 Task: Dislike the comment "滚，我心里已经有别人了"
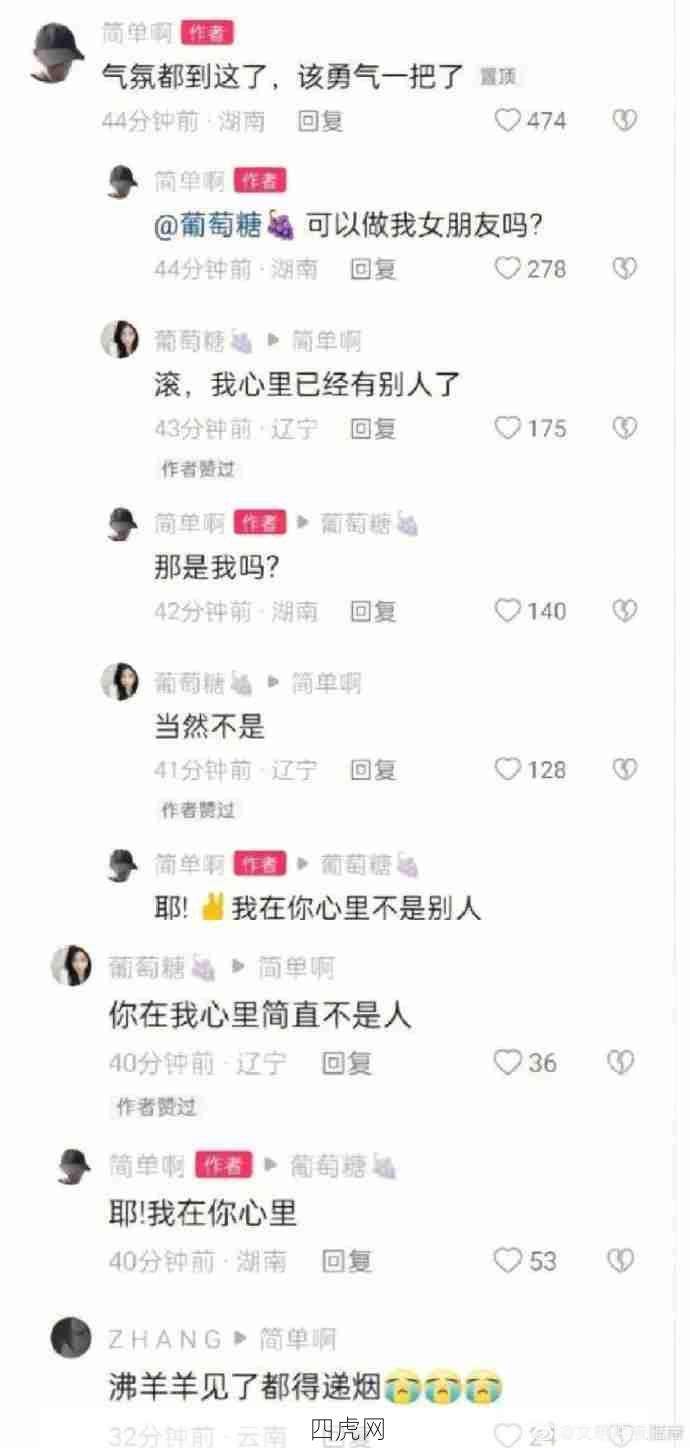tap(625, 428)
